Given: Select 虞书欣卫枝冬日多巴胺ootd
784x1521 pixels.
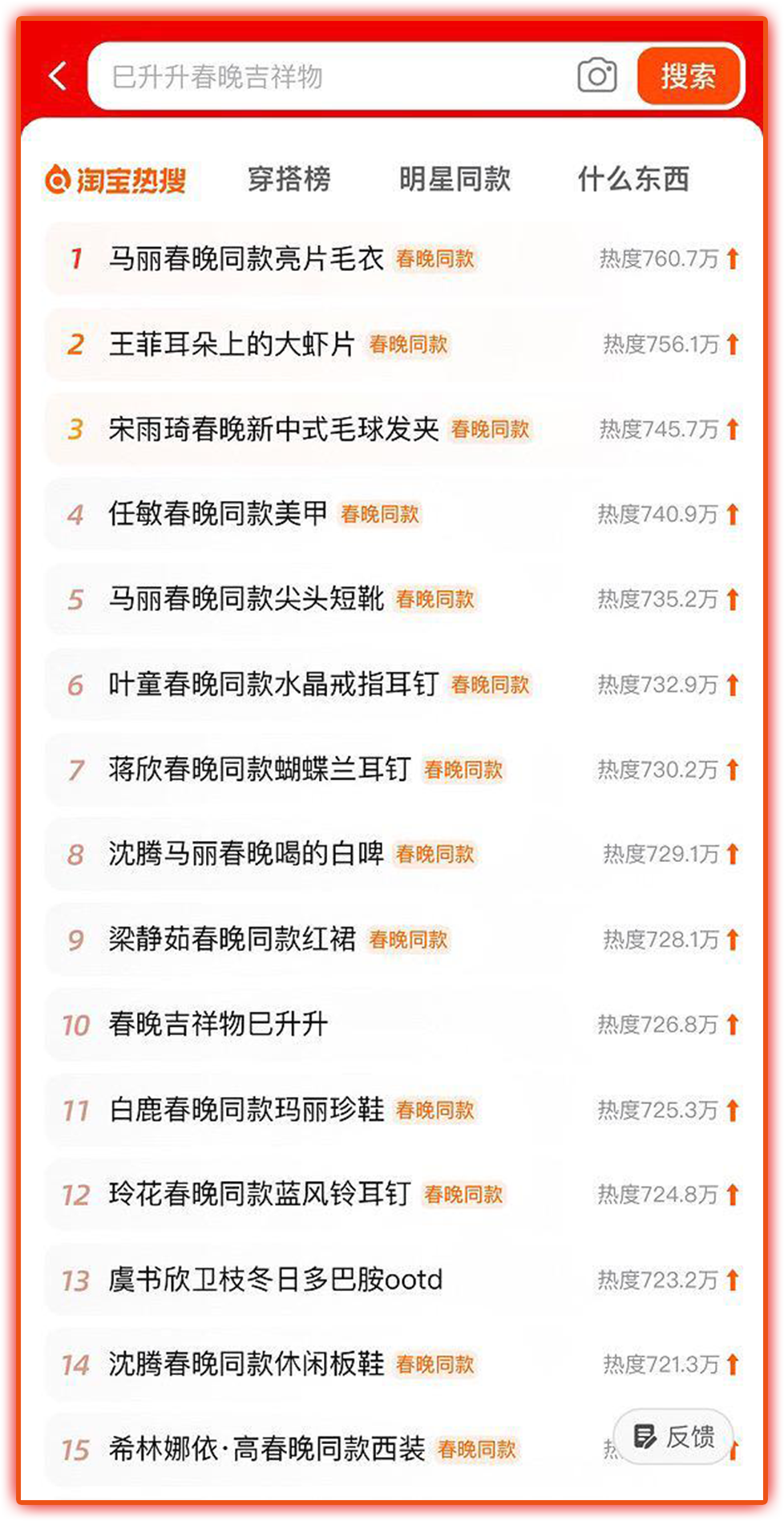Looking at the screenshot, I should coord(393,1280).
